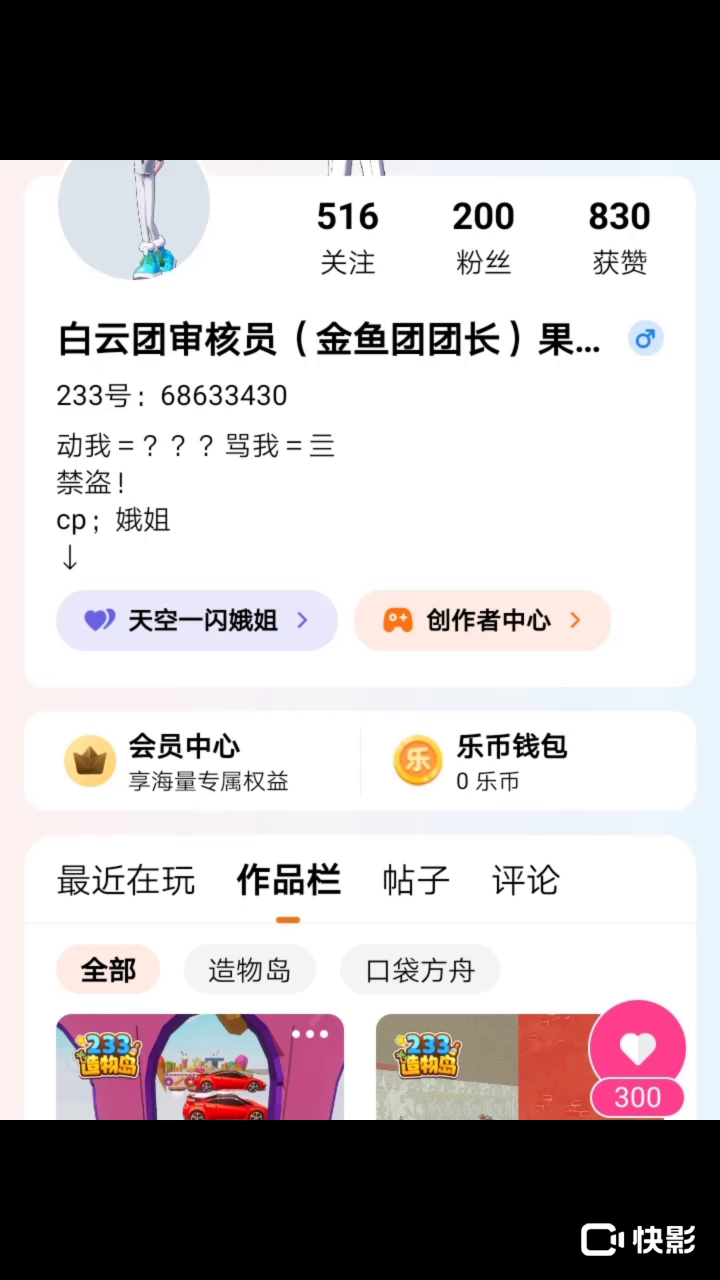Tap the pink heart 300 floating button
The width and height of the screenshot is (720, 1280).
tap(637, 1060)
